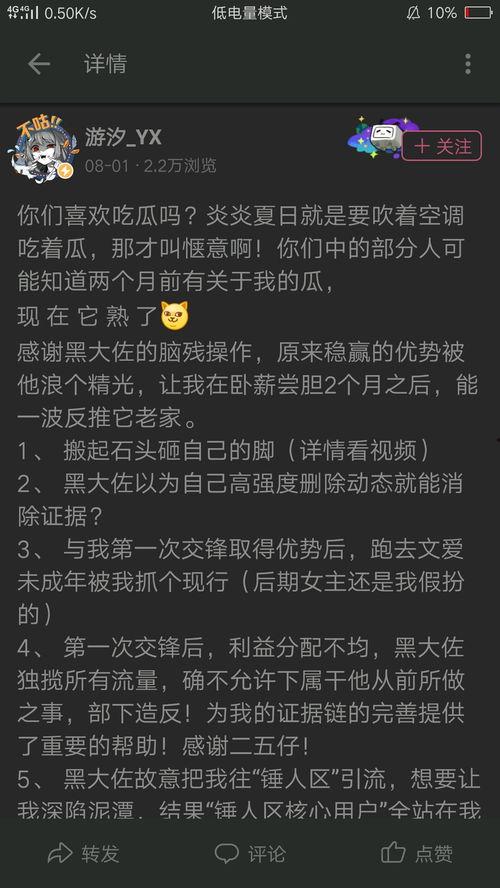The image size is (500, 888).
Task: Like the post with 点赞
Action: [x=417, y=853]
